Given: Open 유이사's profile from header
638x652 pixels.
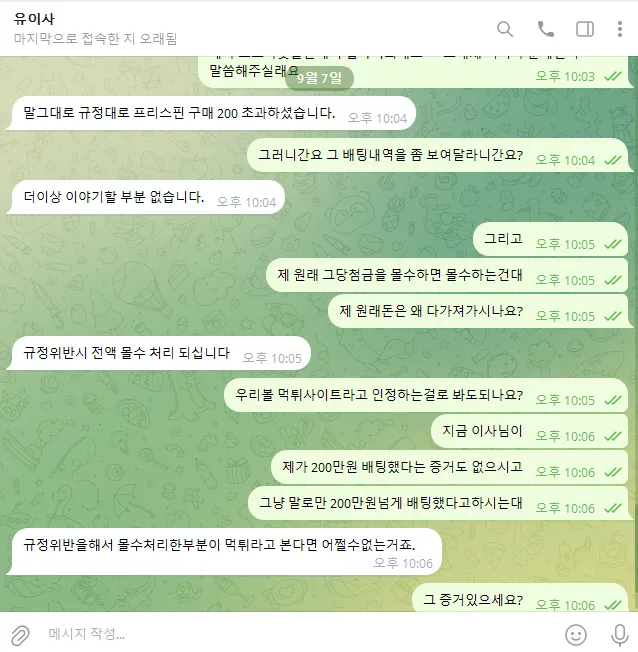Looking at the screenshot, I should [36, 19].
